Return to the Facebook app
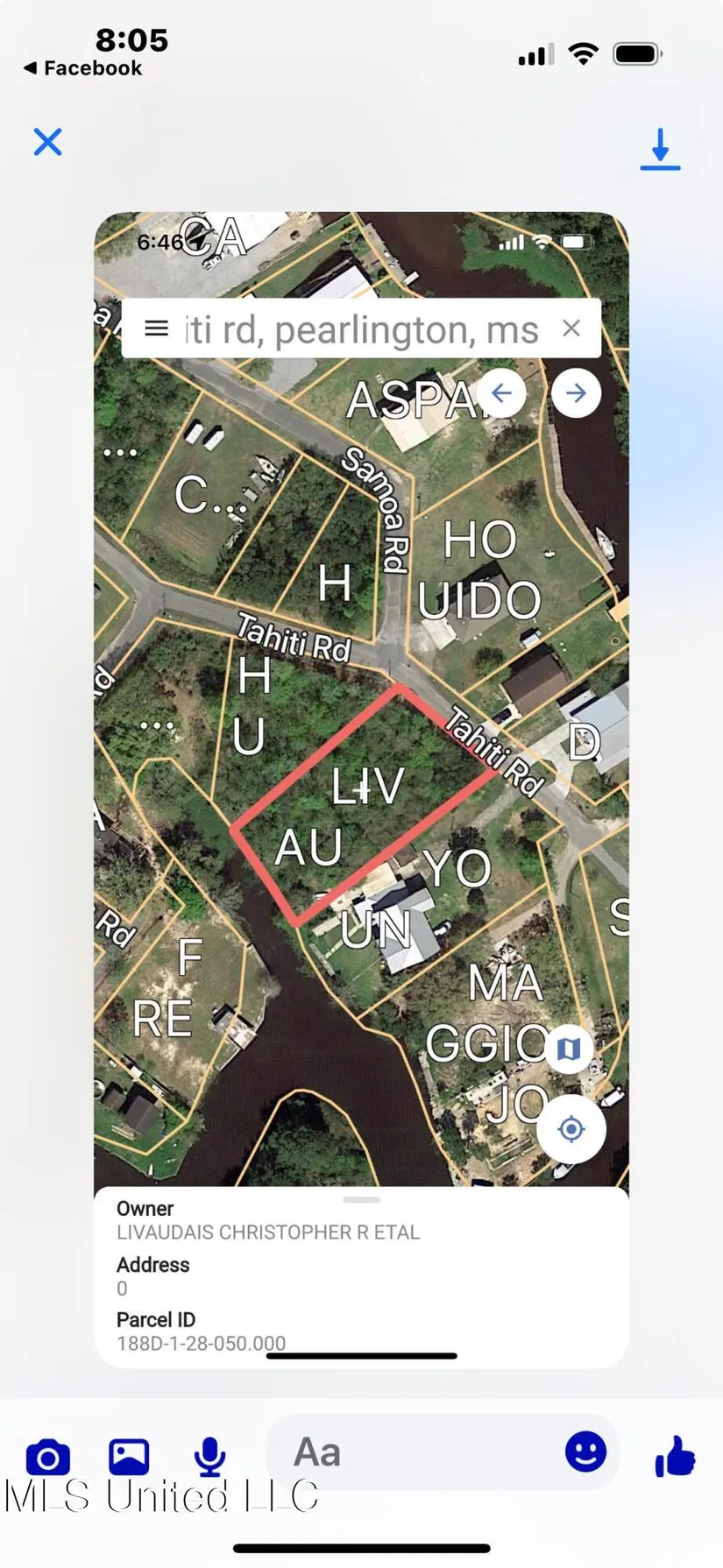The image size is (723, 1568). [x=83, y=68]
